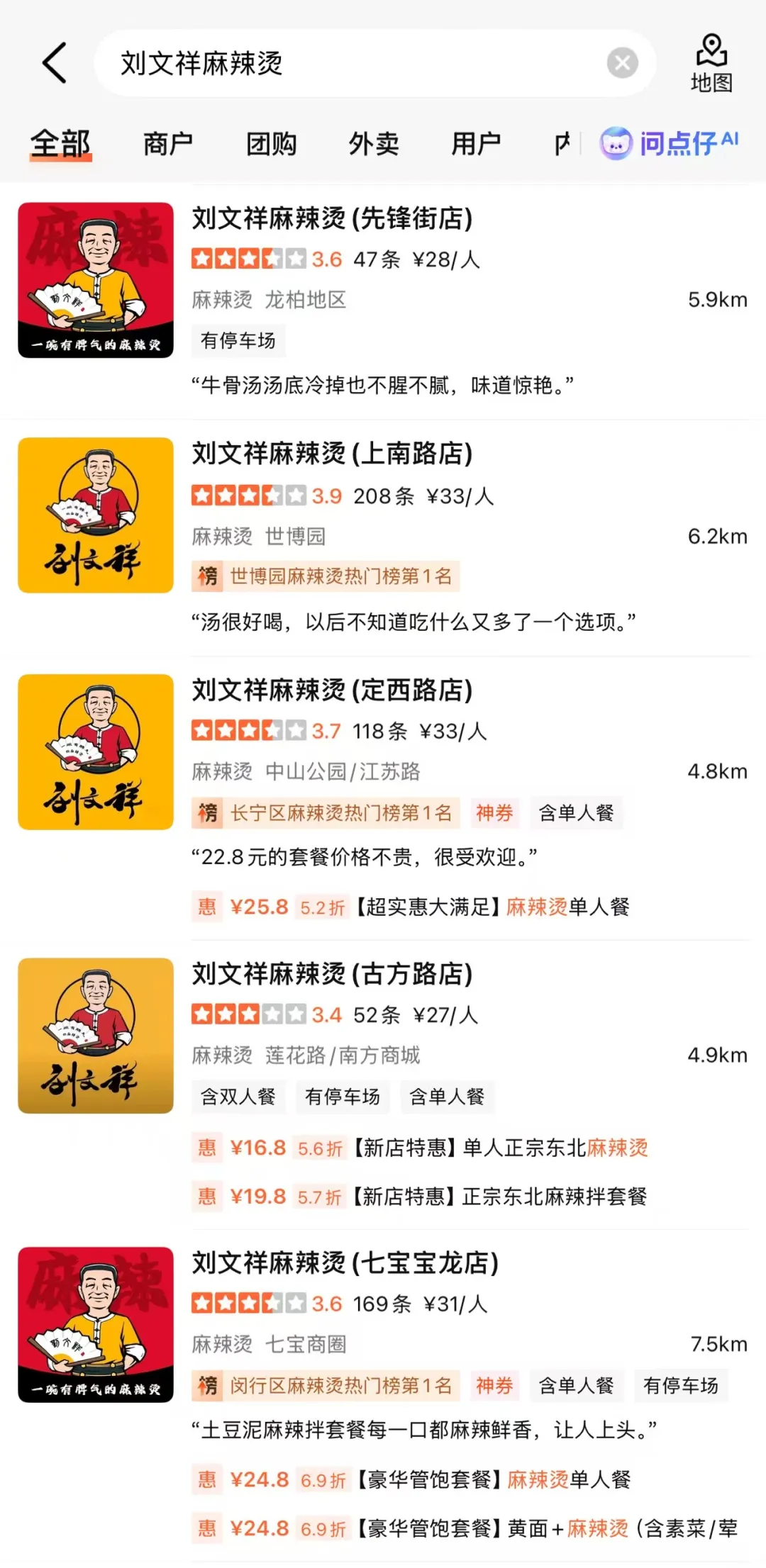Open the 地图 map view

click(711, 64)
